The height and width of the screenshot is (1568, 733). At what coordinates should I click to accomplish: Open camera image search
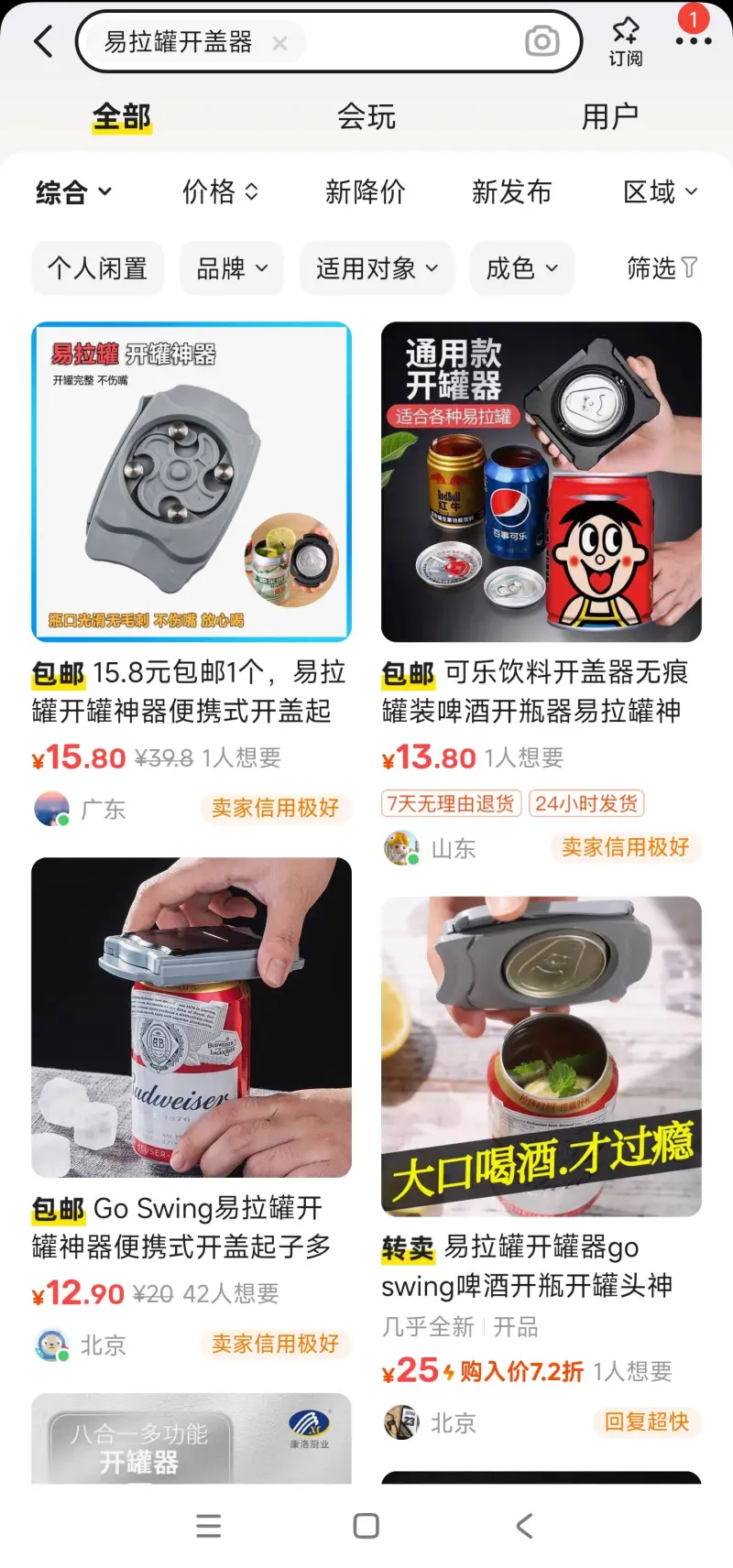(542, 41)
